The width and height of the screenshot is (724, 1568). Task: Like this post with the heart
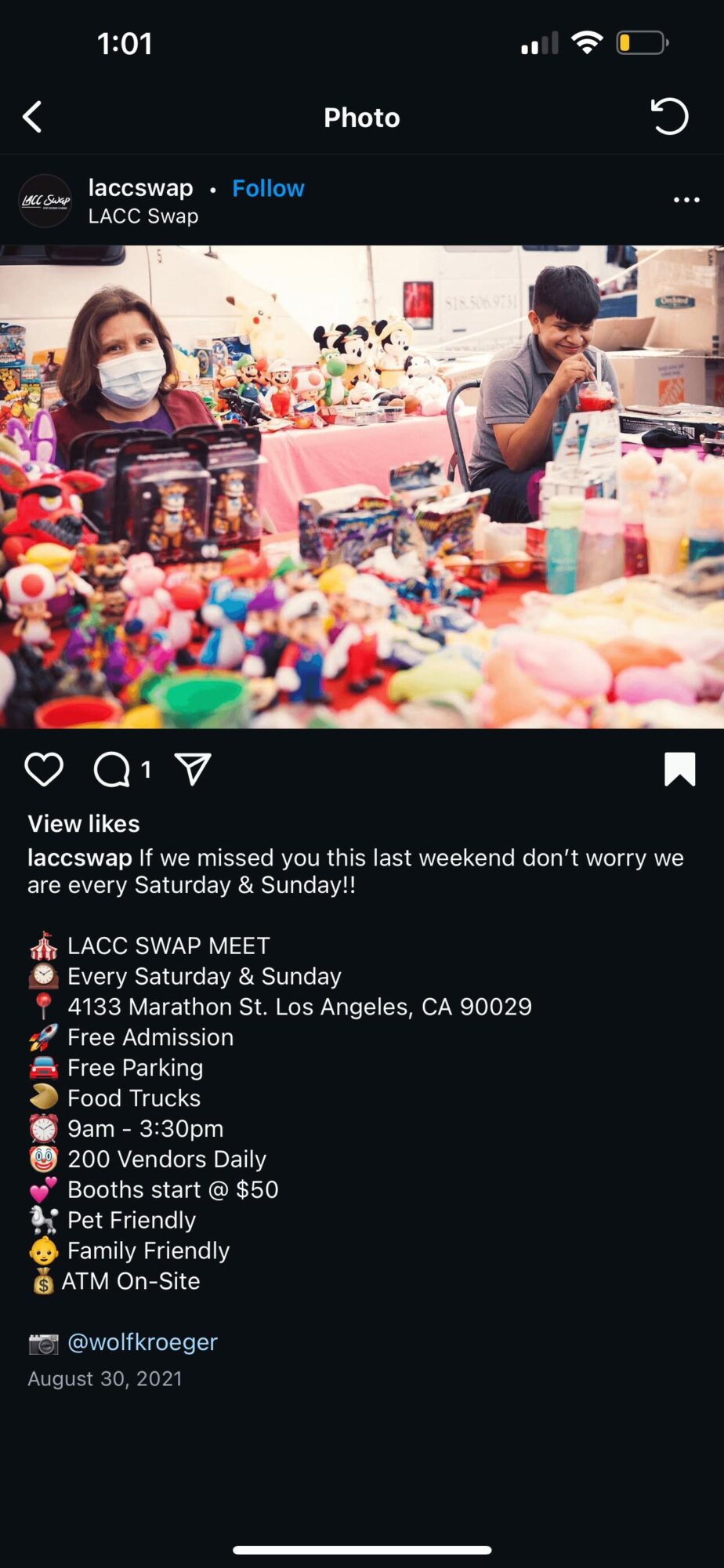click(44, 769)
